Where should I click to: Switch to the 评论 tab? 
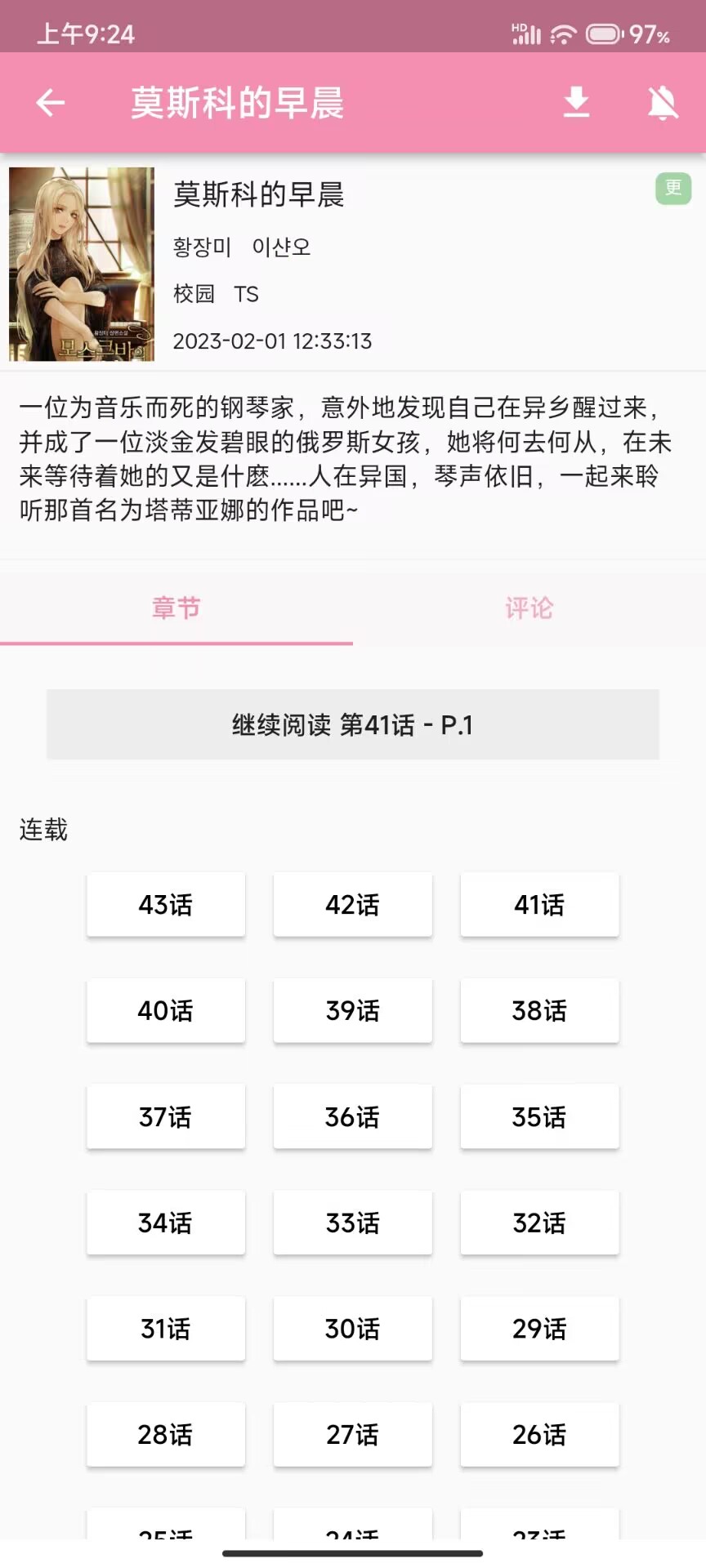pyautogui.click(x=529, y=608)
